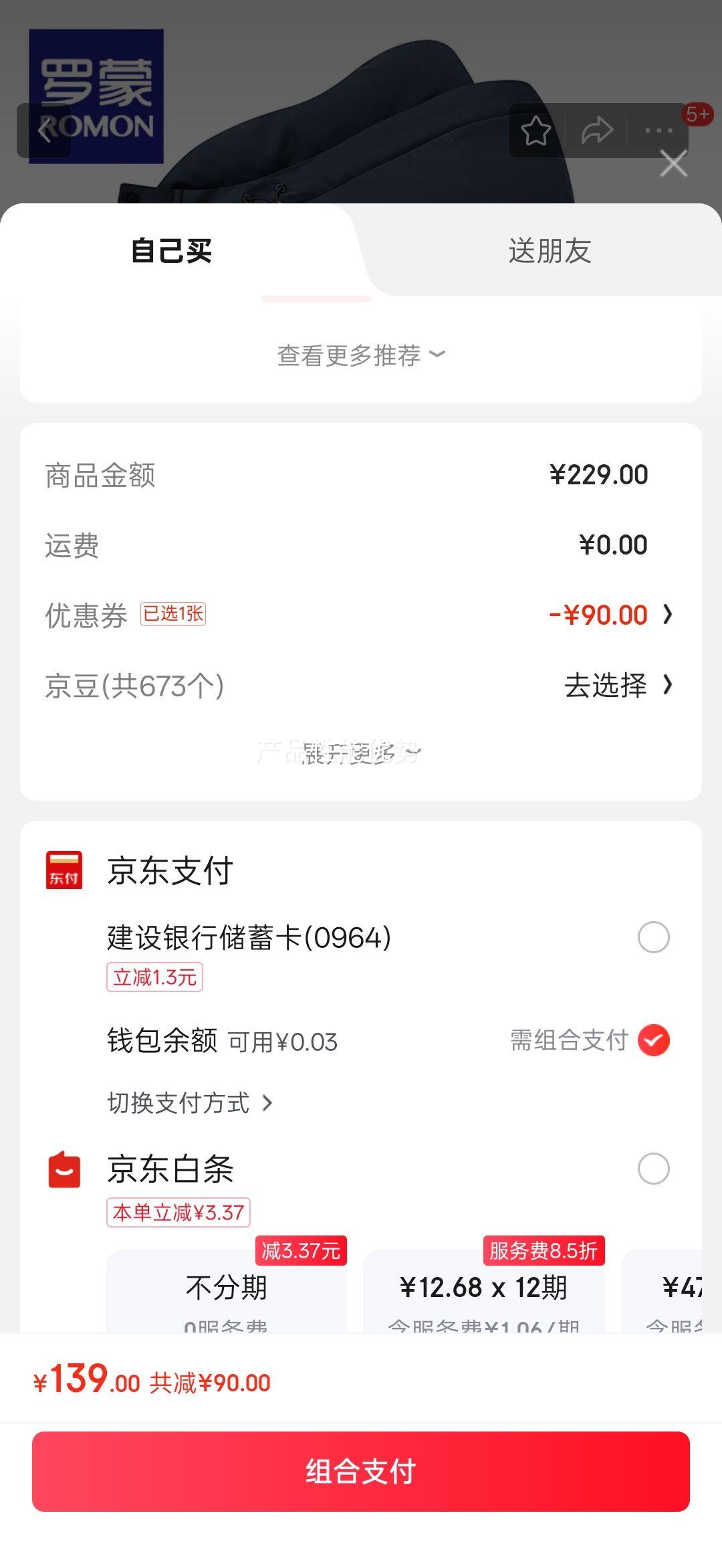Open 切换支付方式
The image size is (722, 1568).
191,1102
